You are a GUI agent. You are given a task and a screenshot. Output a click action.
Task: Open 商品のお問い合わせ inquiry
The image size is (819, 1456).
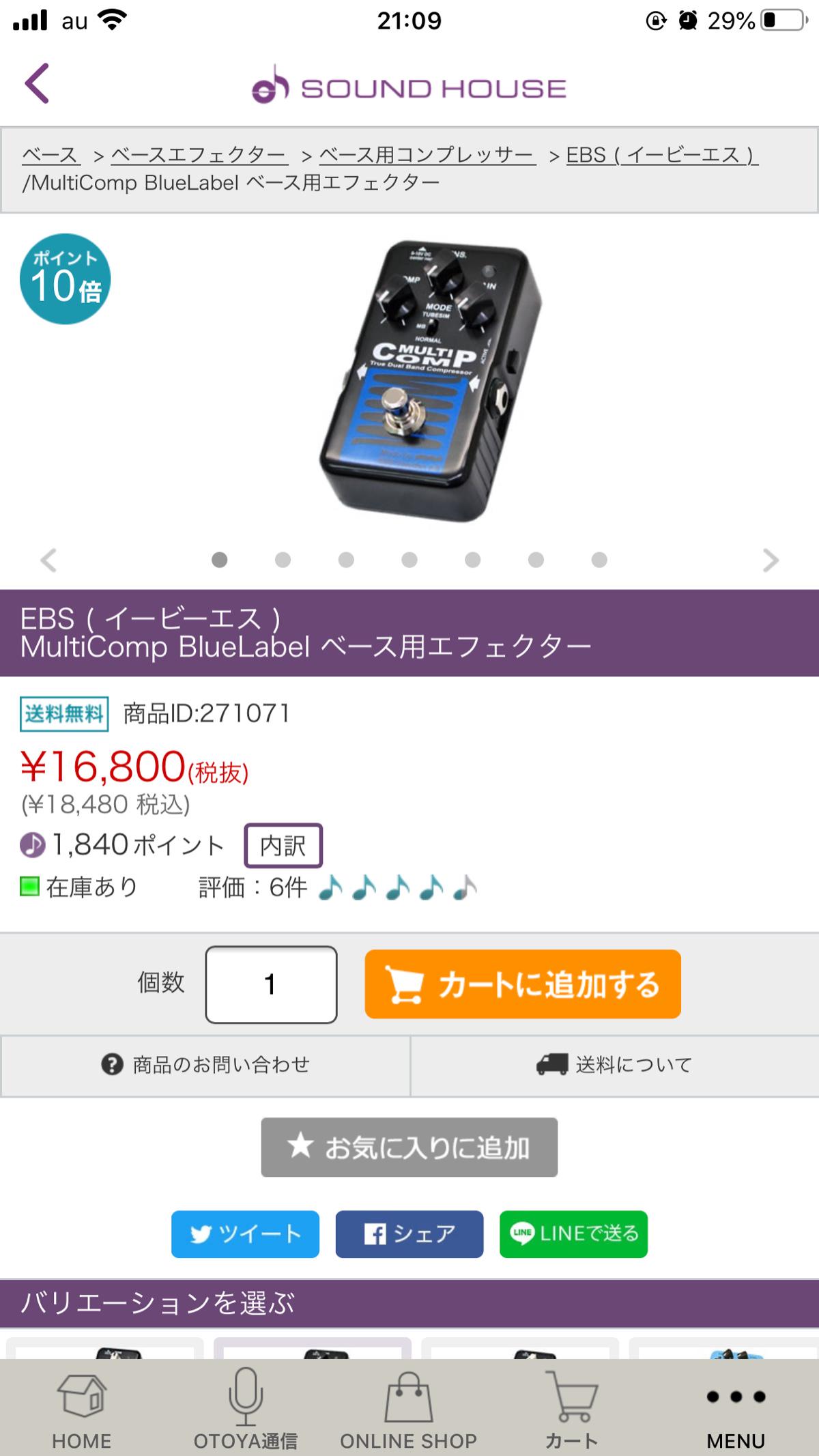tap(205, 1065)
